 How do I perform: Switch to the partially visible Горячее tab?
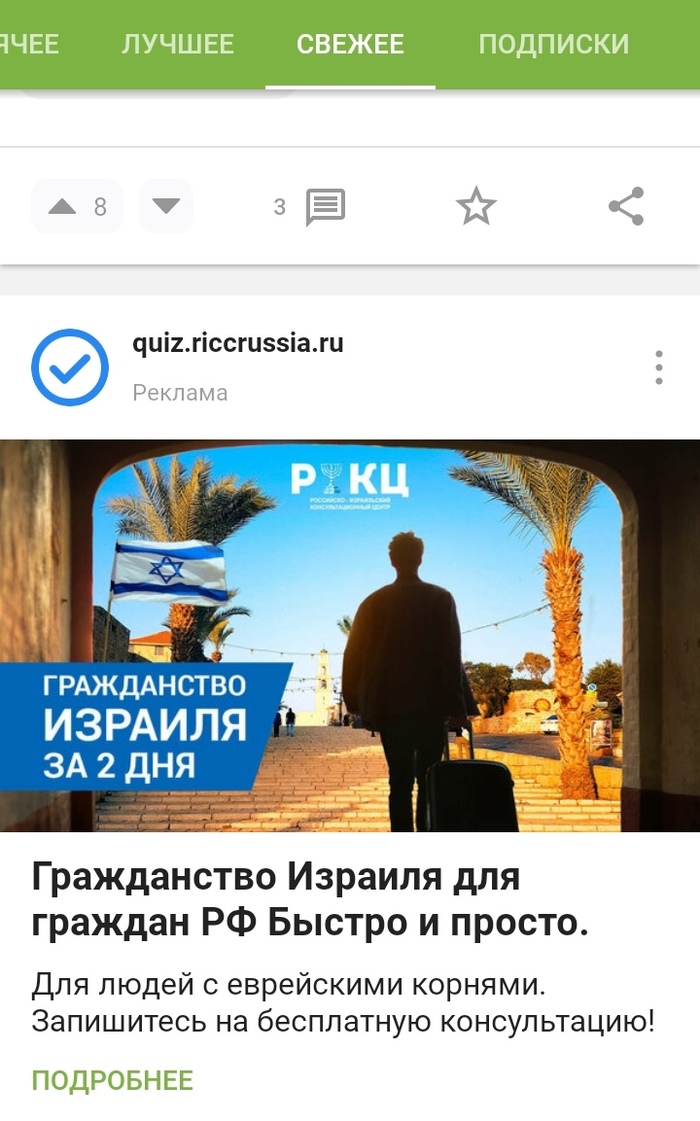pos(28,44)
